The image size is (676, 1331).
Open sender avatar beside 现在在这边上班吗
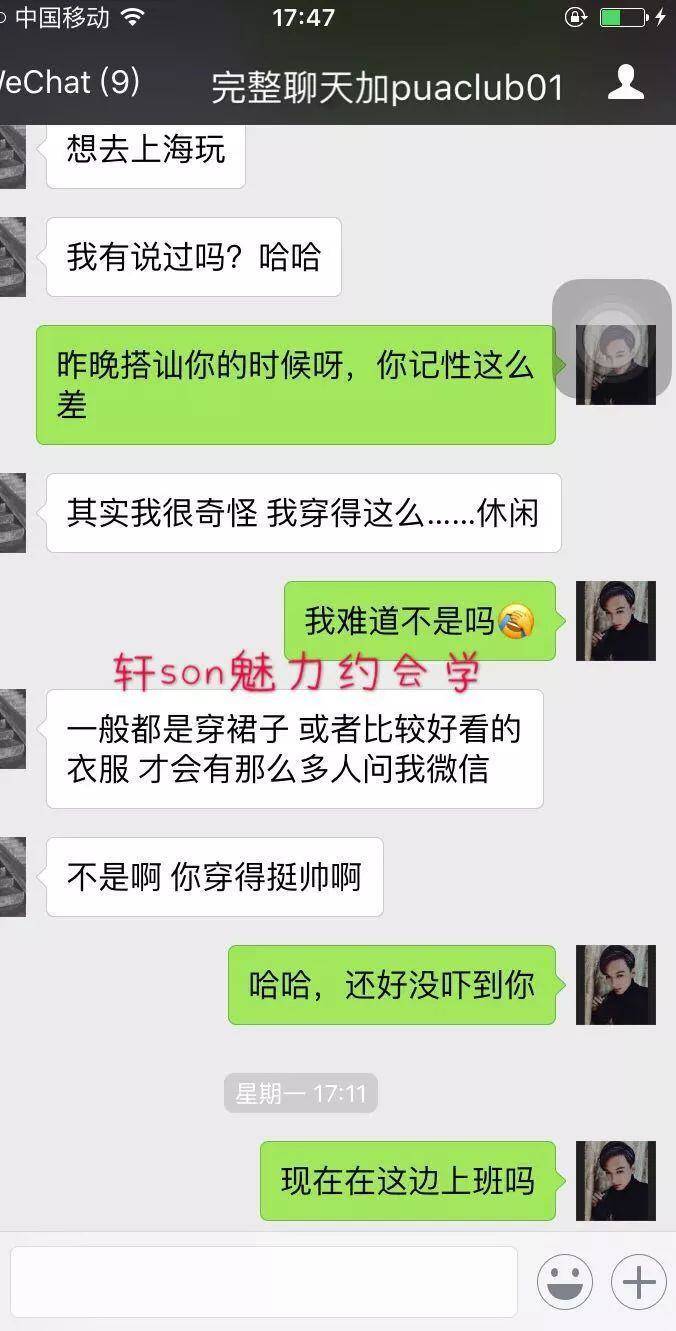pyautogui.click(x=615, y=1180)
